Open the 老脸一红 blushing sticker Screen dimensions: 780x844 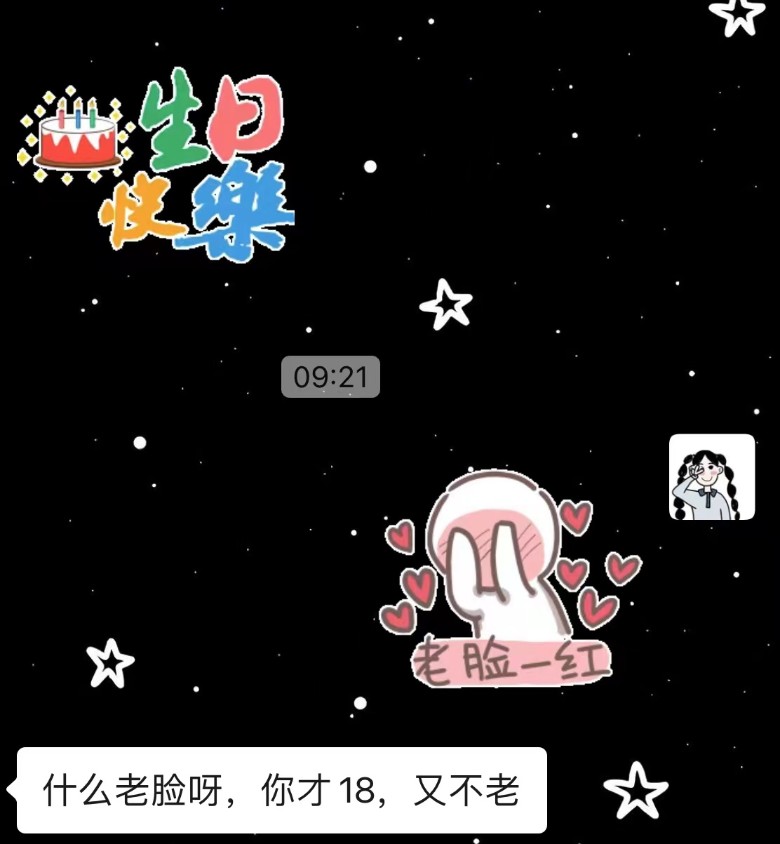coord(510,580)
